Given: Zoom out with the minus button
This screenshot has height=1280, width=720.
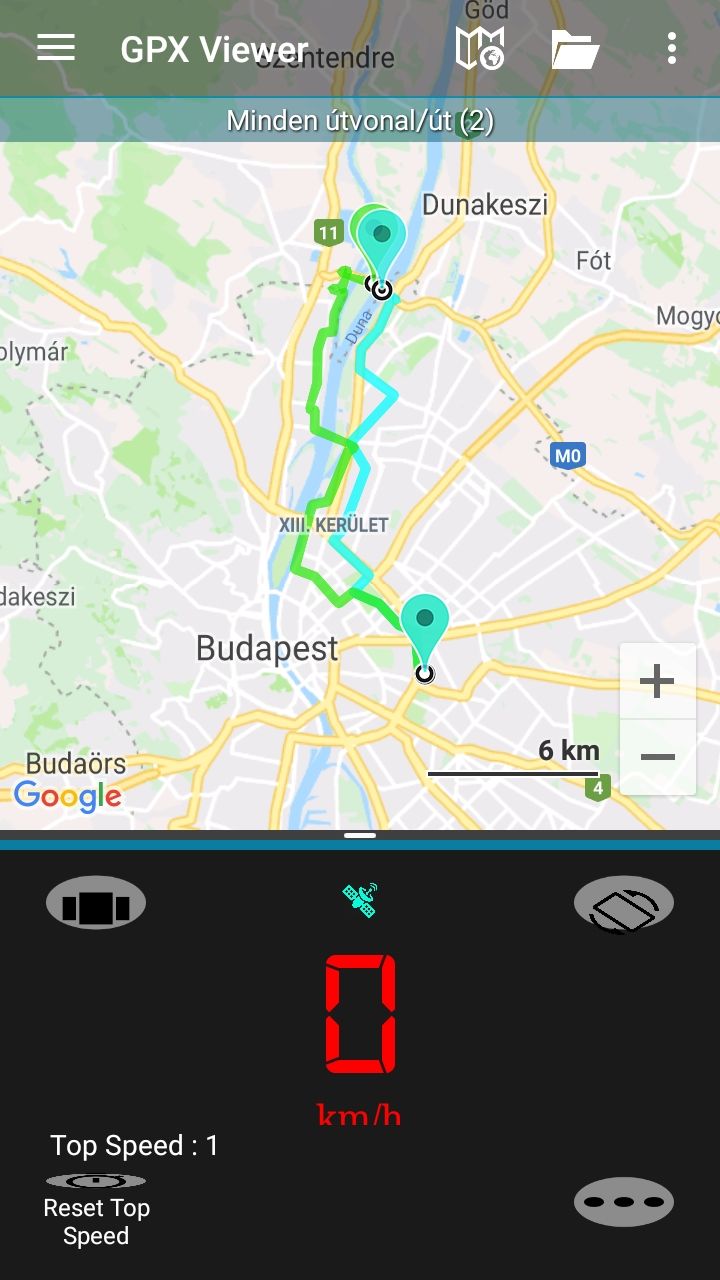Looking at the screenshot, I should click(657, 757).
